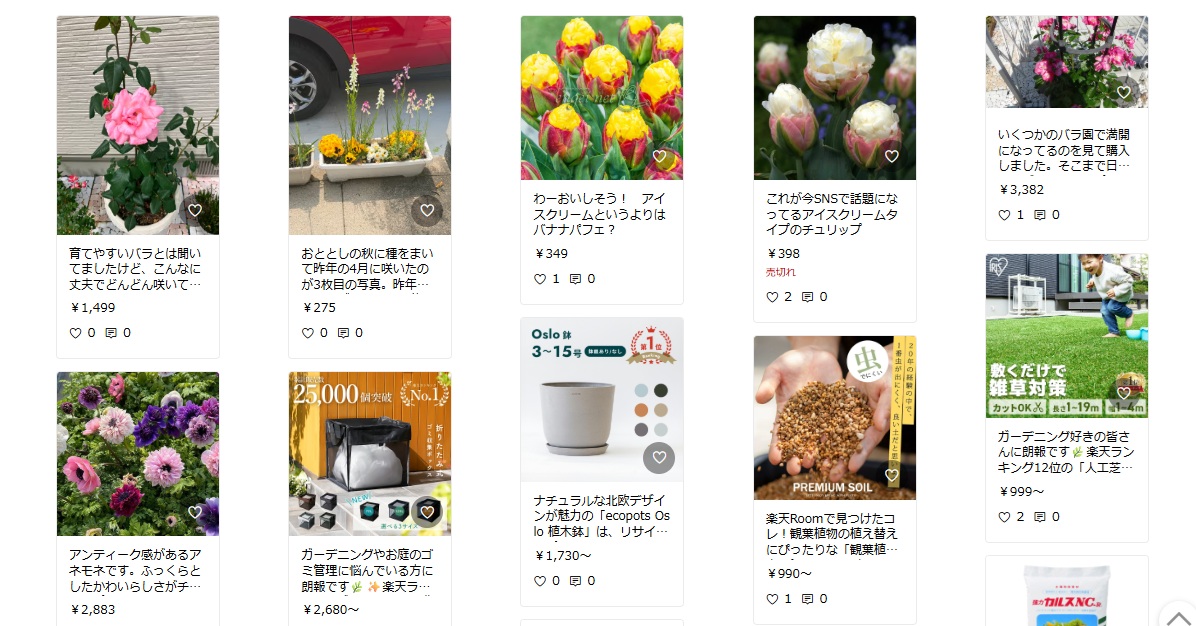
Task: Jump back to the top of page
Action: pos(1178,615)
